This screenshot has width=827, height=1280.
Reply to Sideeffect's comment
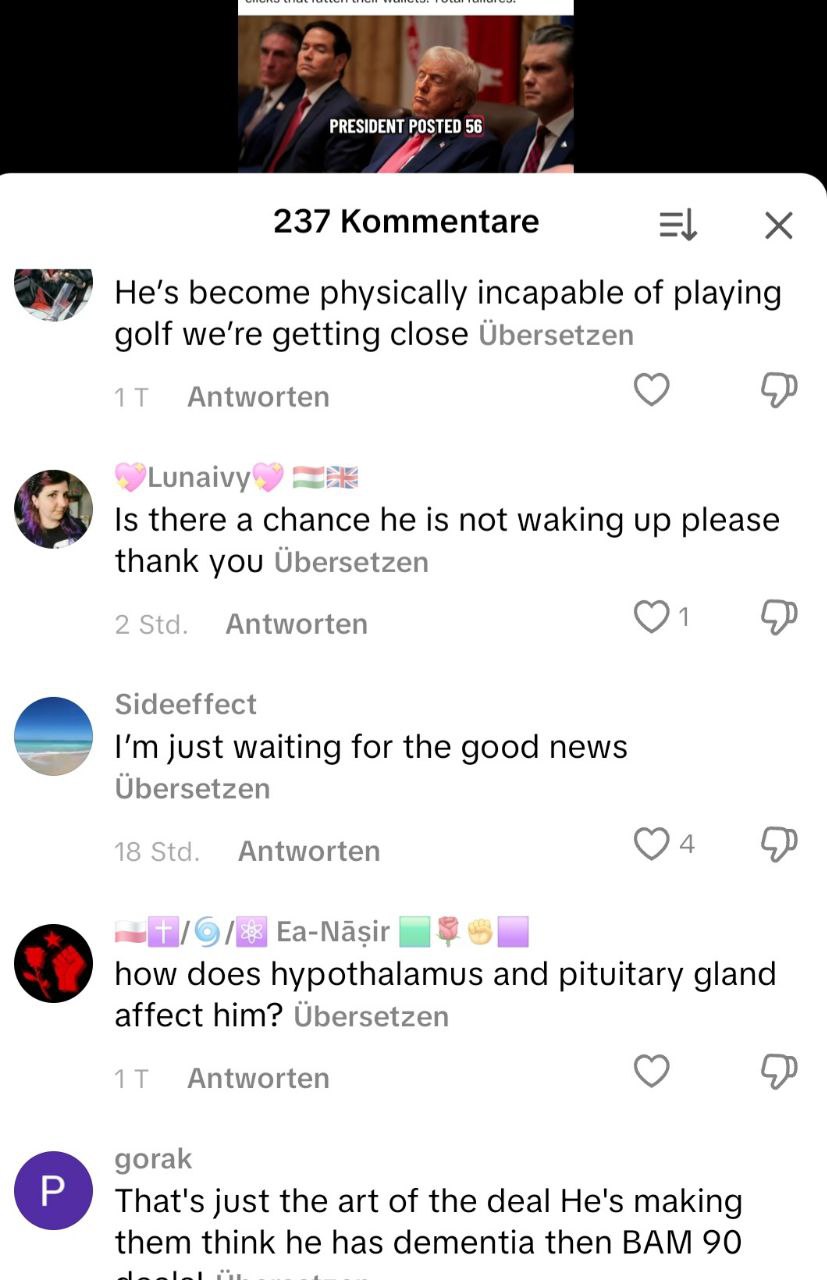(309, 851)
